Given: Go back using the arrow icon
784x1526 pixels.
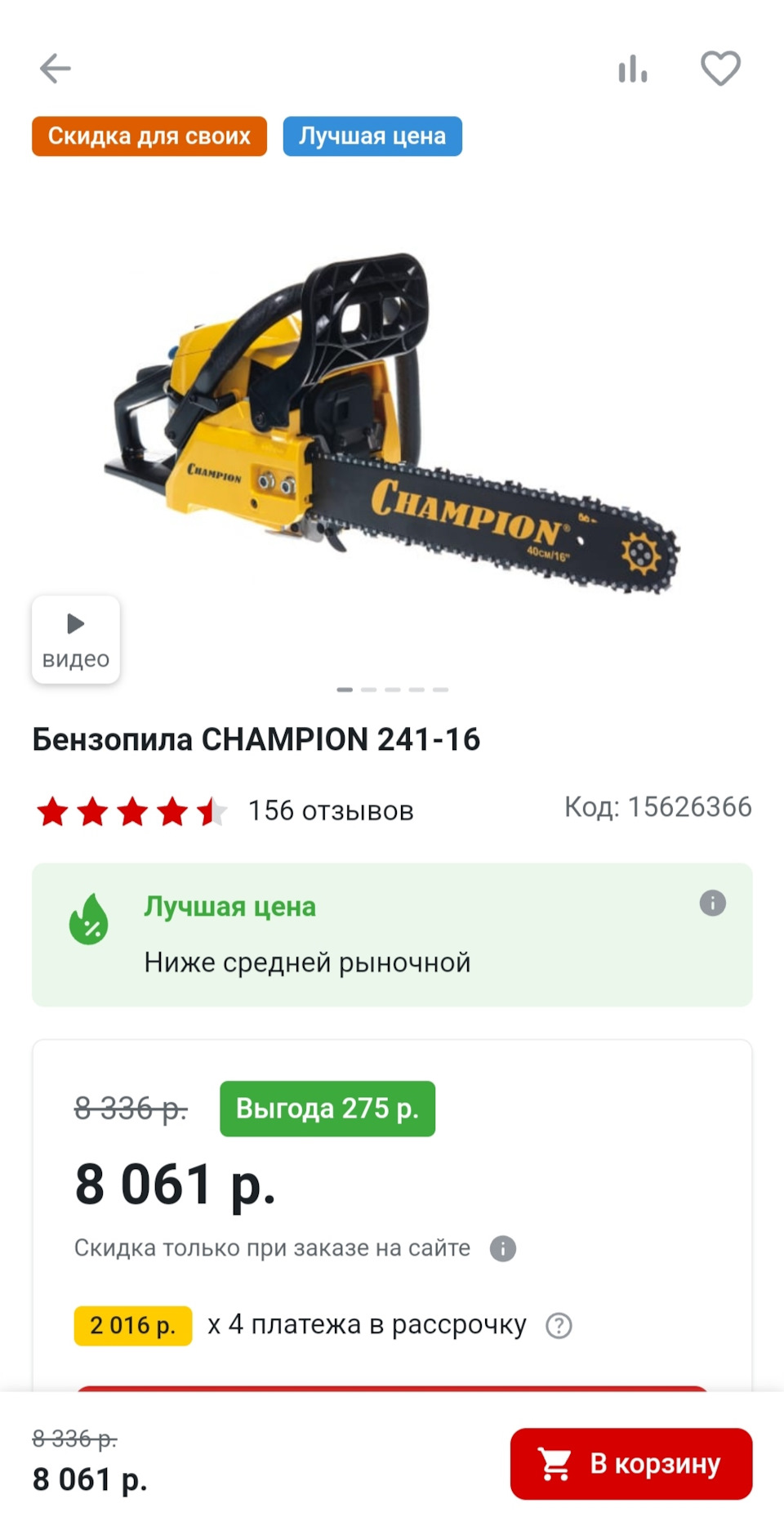Looking at the screenshot, I should tap(56, 69).
